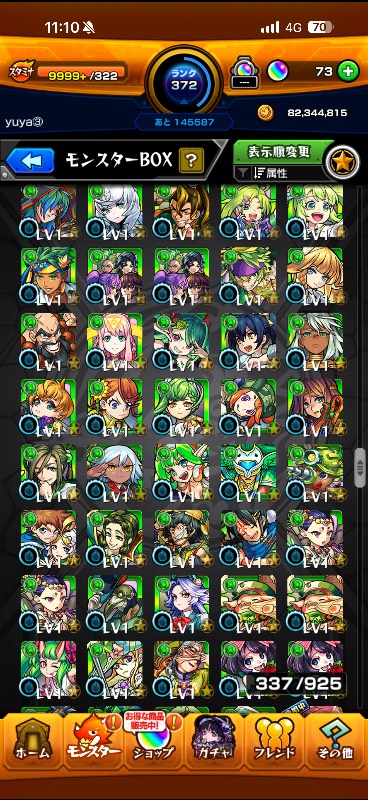Select the pink-haired girl with triangle emblem
The height and width of the screenshot is (800, 368).
[115, 341]
